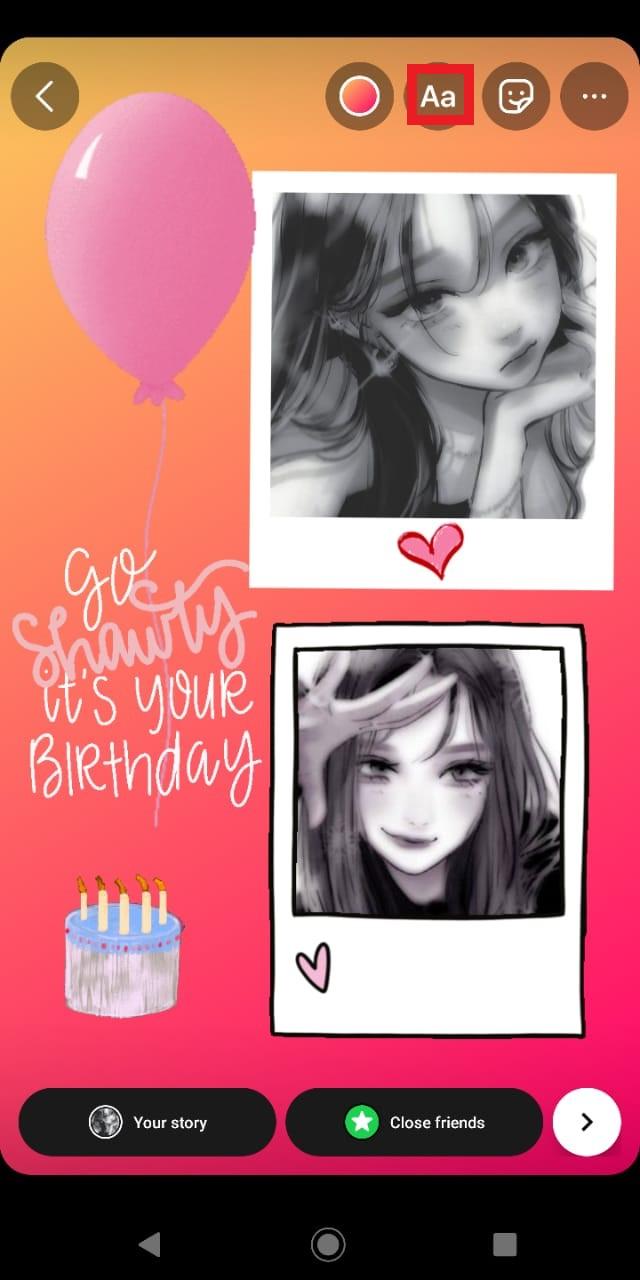Viewport: 640px width, 1280px height.
Task: Open the sticker tray
Action: point(516,96)
